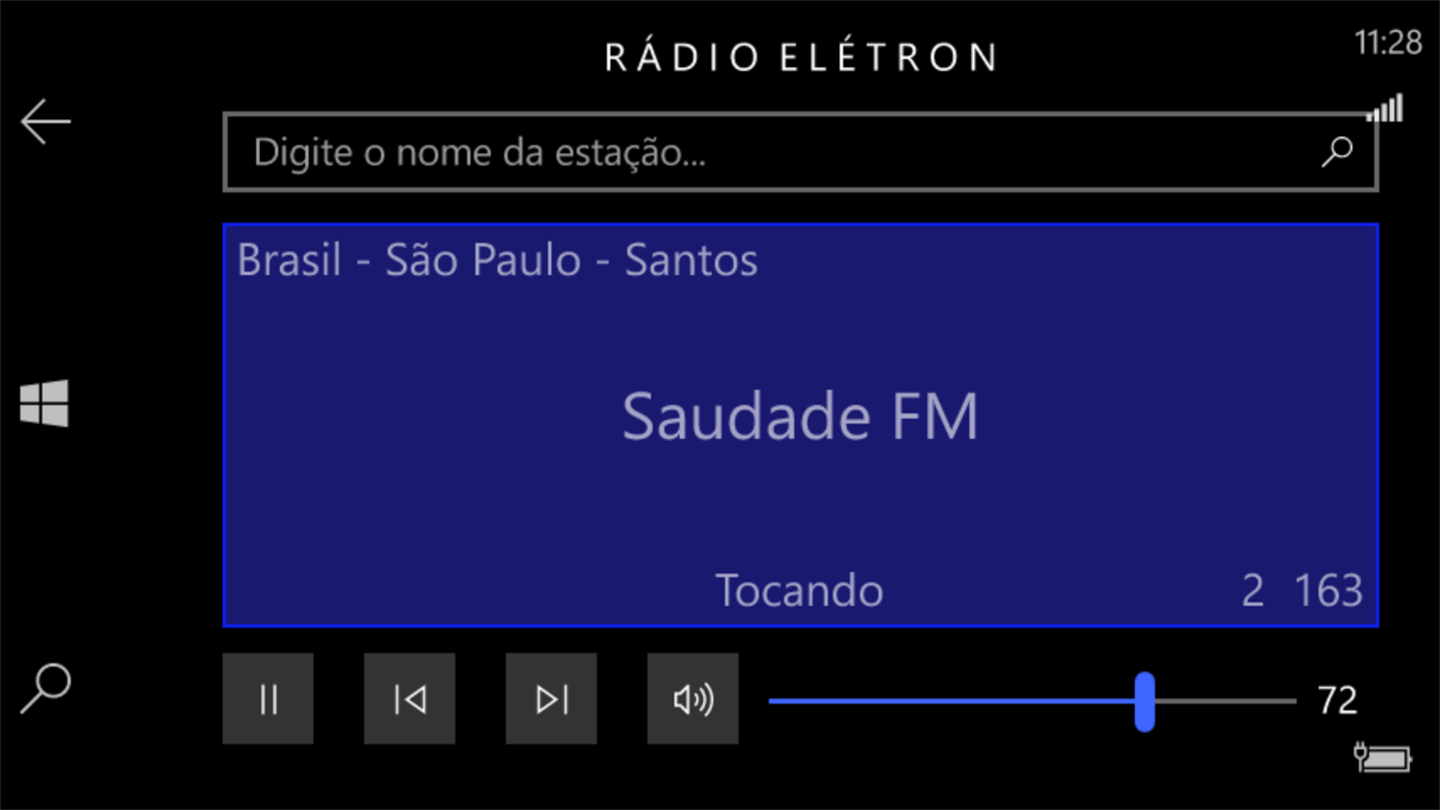Pause the Saudade FM playback
This screenshot has height=810, width=1440.
point(268,699)
